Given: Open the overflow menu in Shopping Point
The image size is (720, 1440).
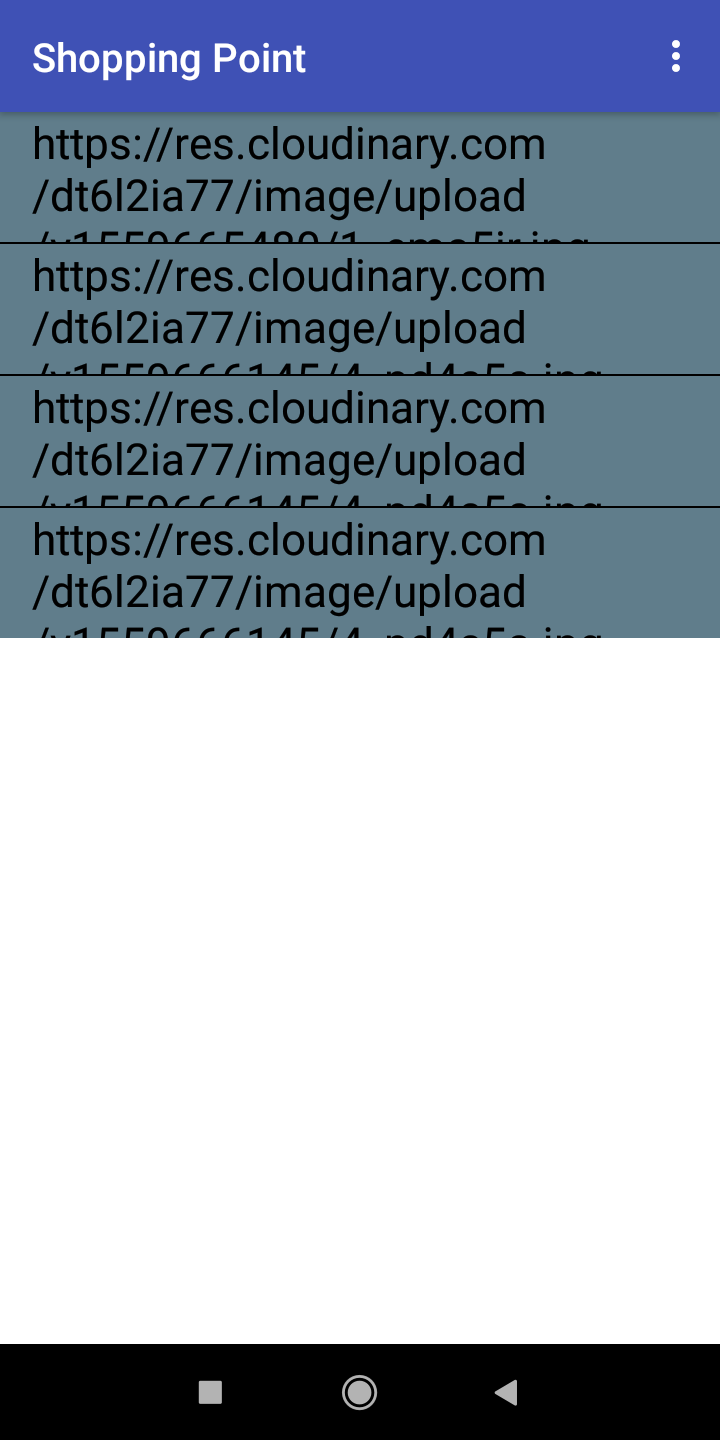Looking at the screenshot, I should point(676,57).
